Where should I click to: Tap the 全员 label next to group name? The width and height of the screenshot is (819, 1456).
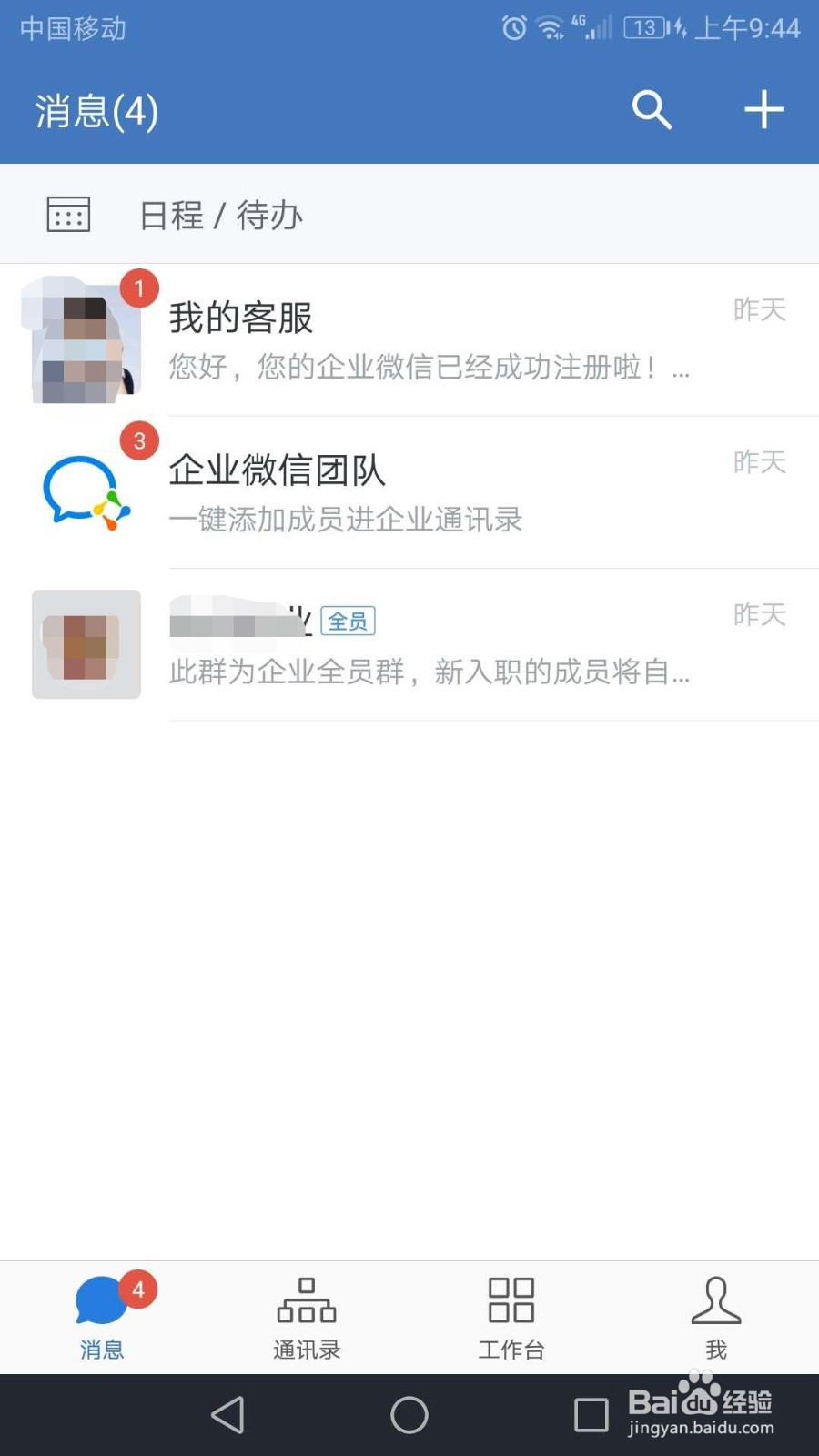pos(349,619)
